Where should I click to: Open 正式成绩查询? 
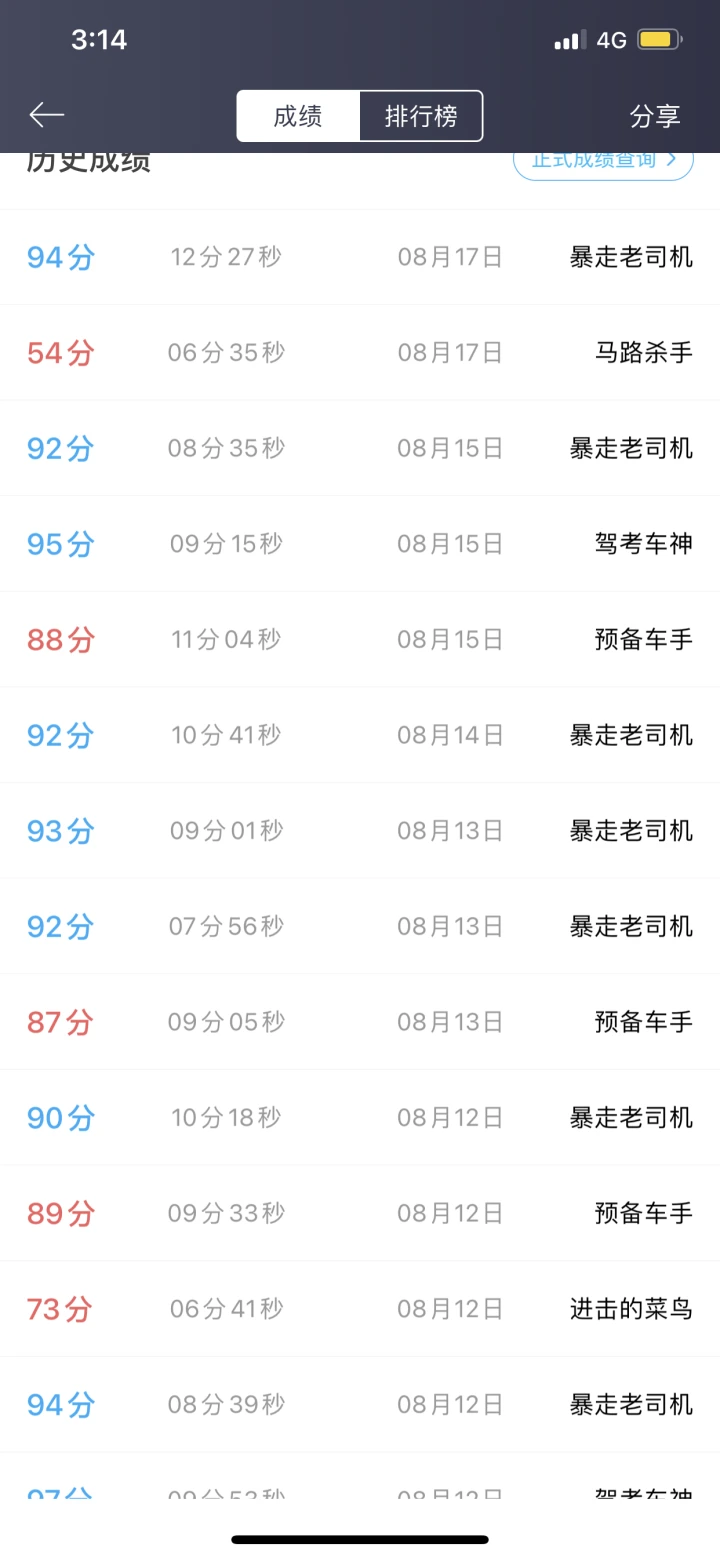[x=603, y=162]
